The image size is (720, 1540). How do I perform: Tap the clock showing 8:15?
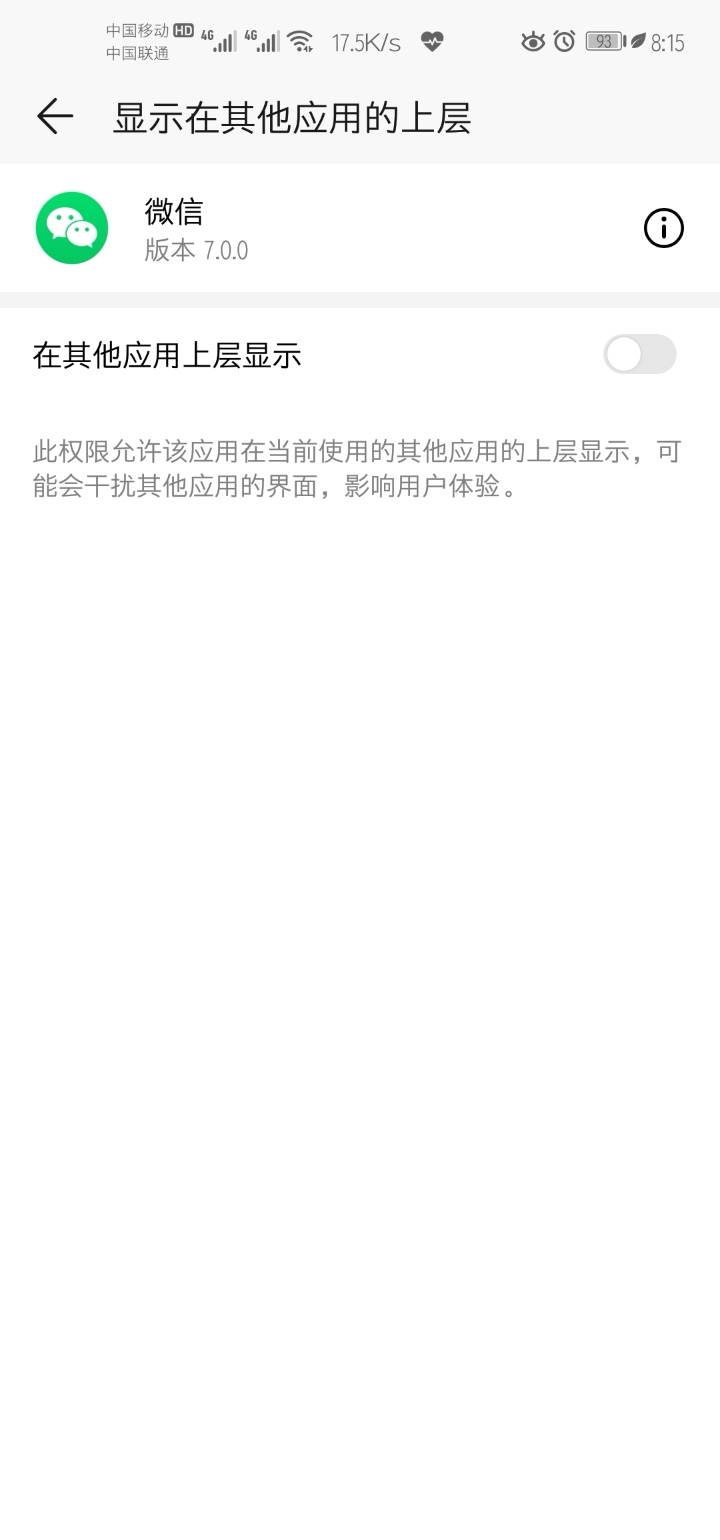[x=669, y=42]
